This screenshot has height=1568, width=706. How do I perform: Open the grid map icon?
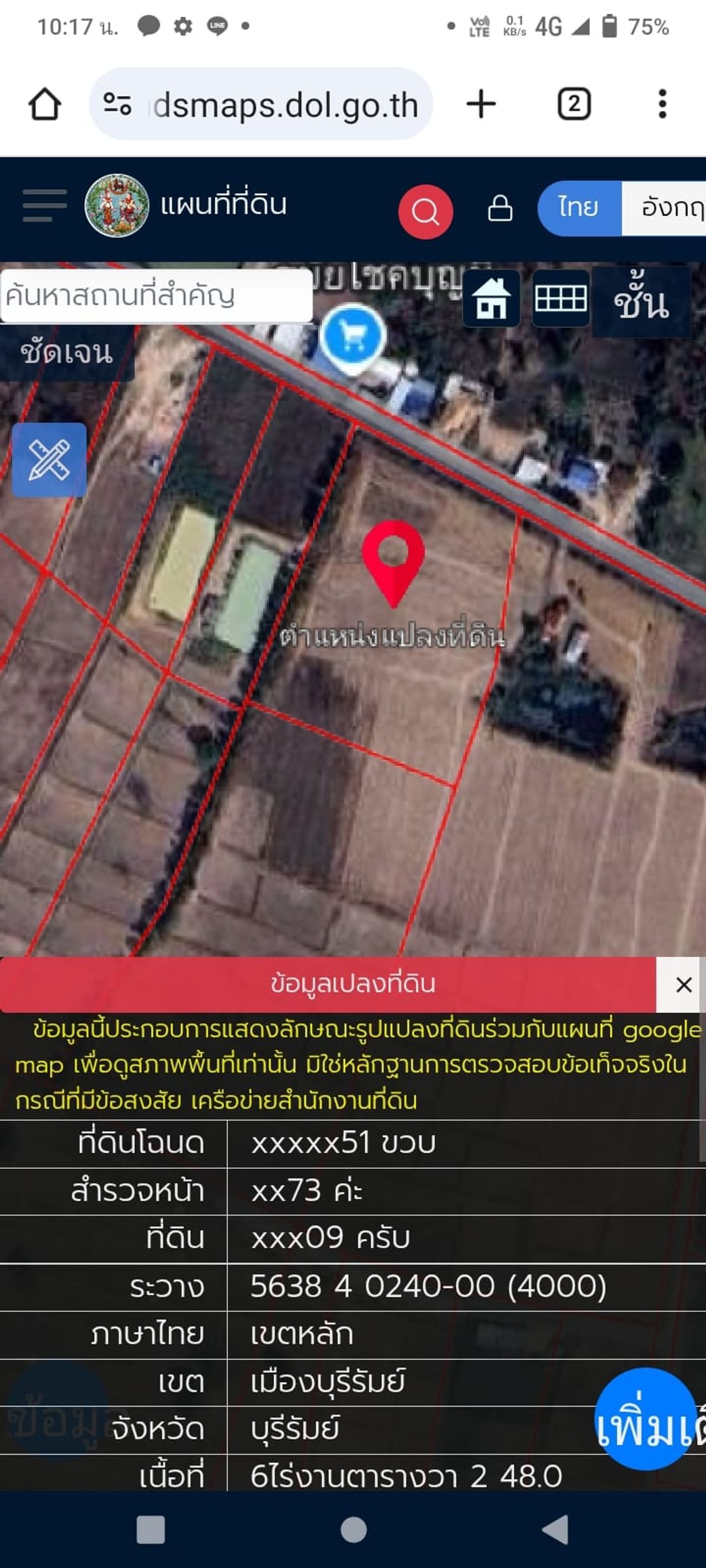[x=560, y=299]
